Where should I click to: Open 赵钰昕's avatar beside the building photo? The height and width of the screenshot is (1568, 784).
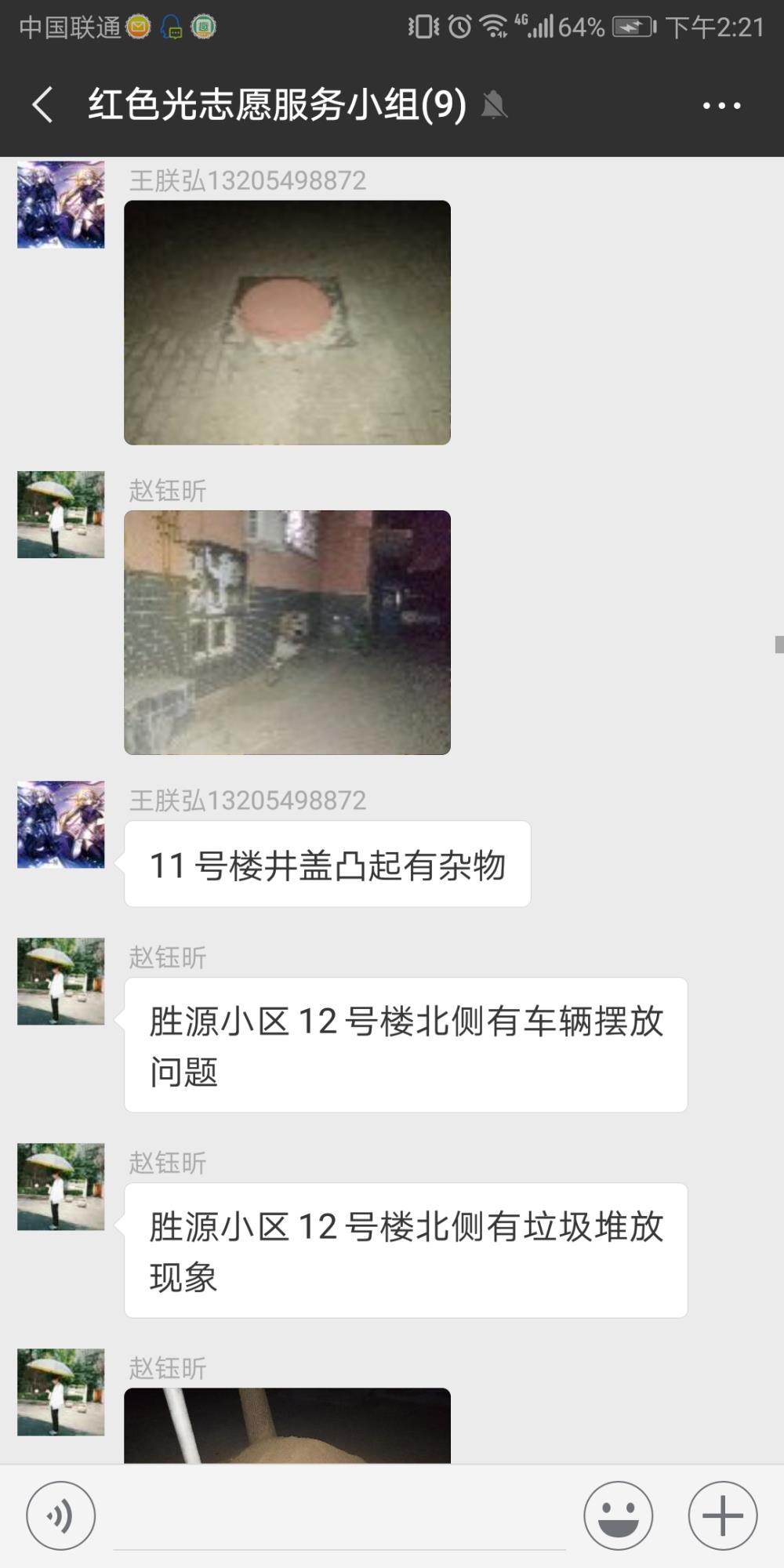click(x=61, y=514)
